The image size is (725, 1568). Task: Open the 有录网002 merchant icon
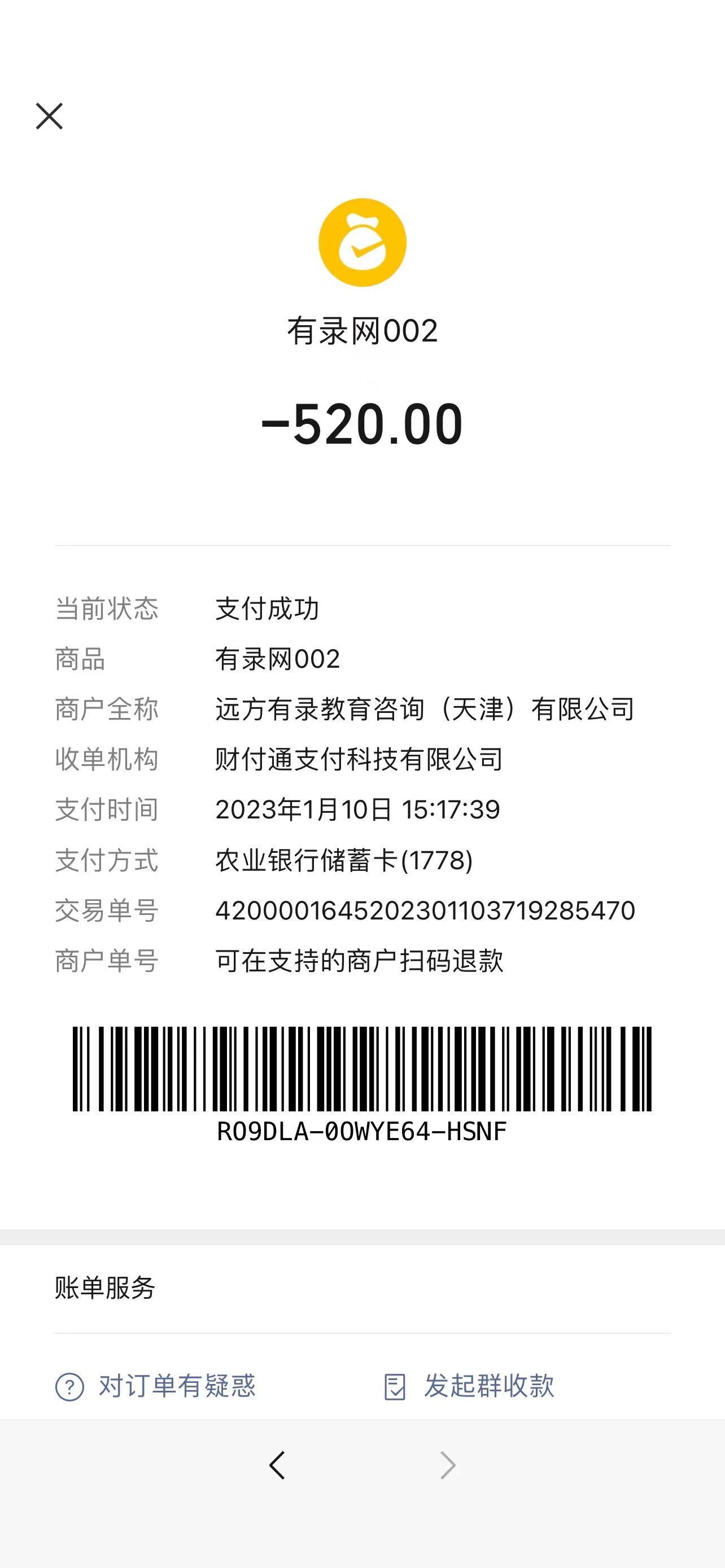[x=362, y=242]
